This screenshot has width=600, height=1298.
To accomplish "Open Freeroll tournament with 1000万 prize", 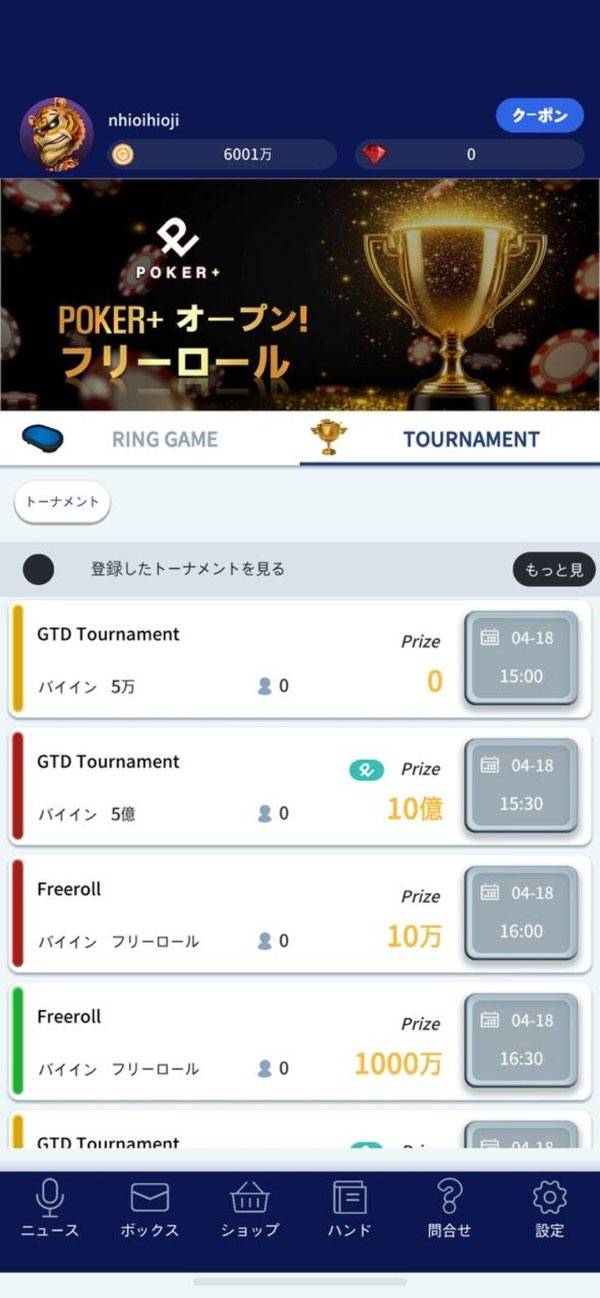I will pos(230,1042).
